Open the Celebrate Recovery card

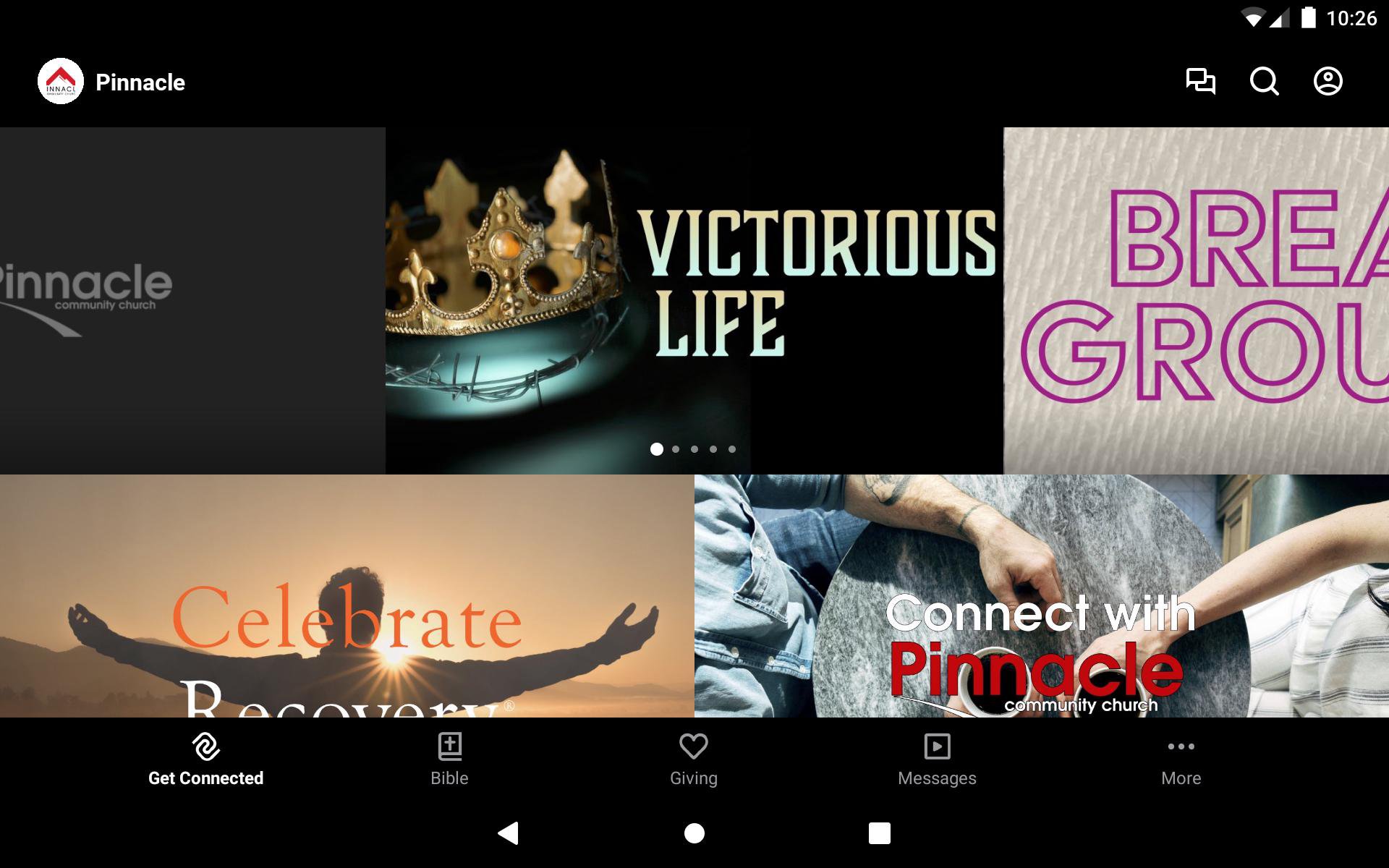[x=347, y=596]
